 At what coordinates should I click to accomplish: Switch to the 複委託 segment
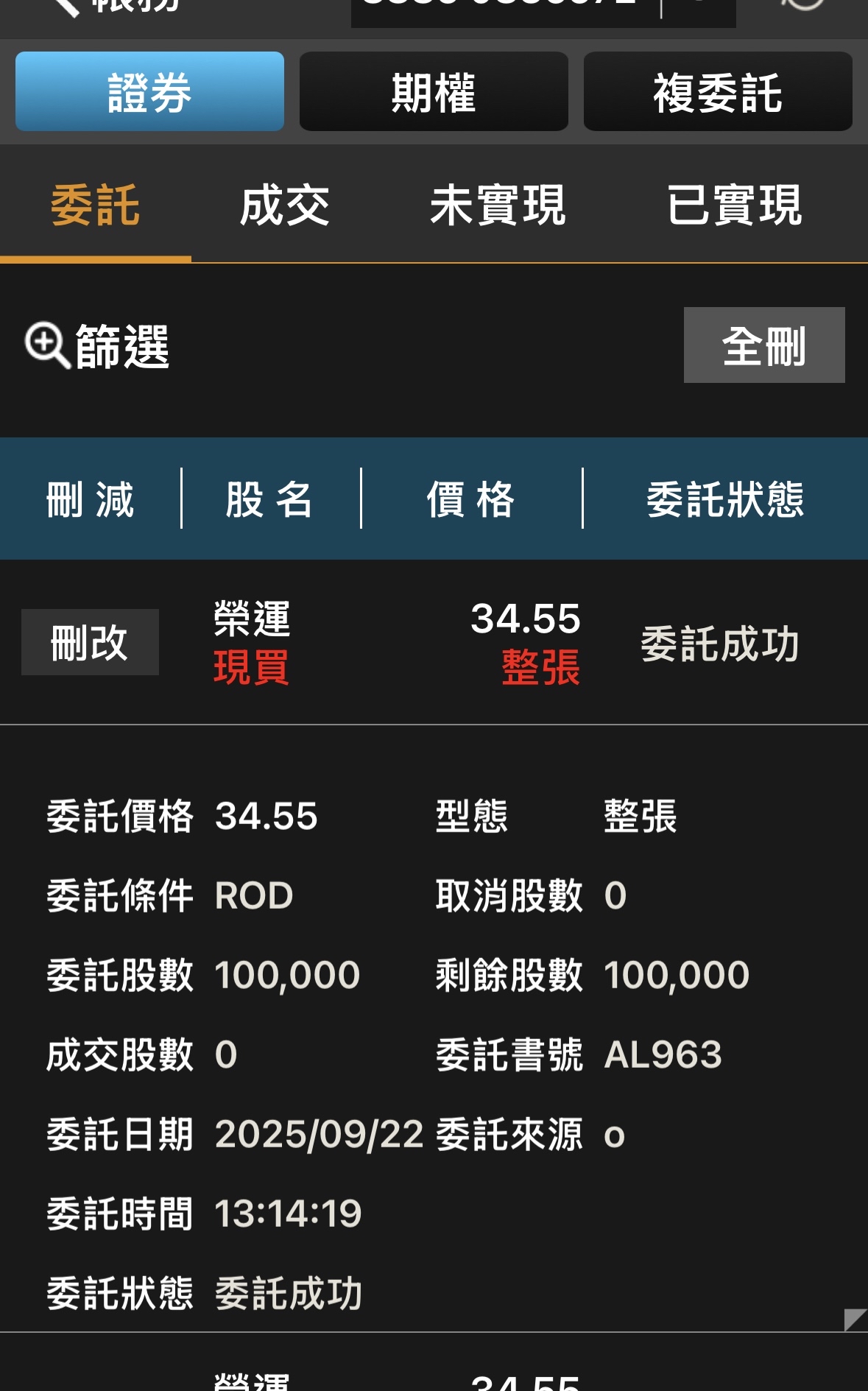718,91
